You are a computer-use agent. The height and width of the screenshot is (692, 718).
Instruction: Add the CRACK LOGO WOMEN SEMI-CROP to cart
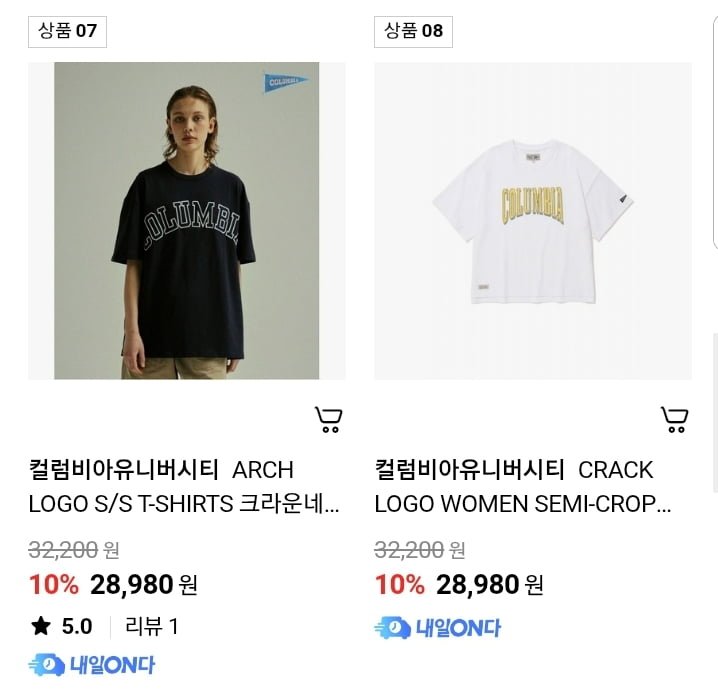tap(675, 420)
